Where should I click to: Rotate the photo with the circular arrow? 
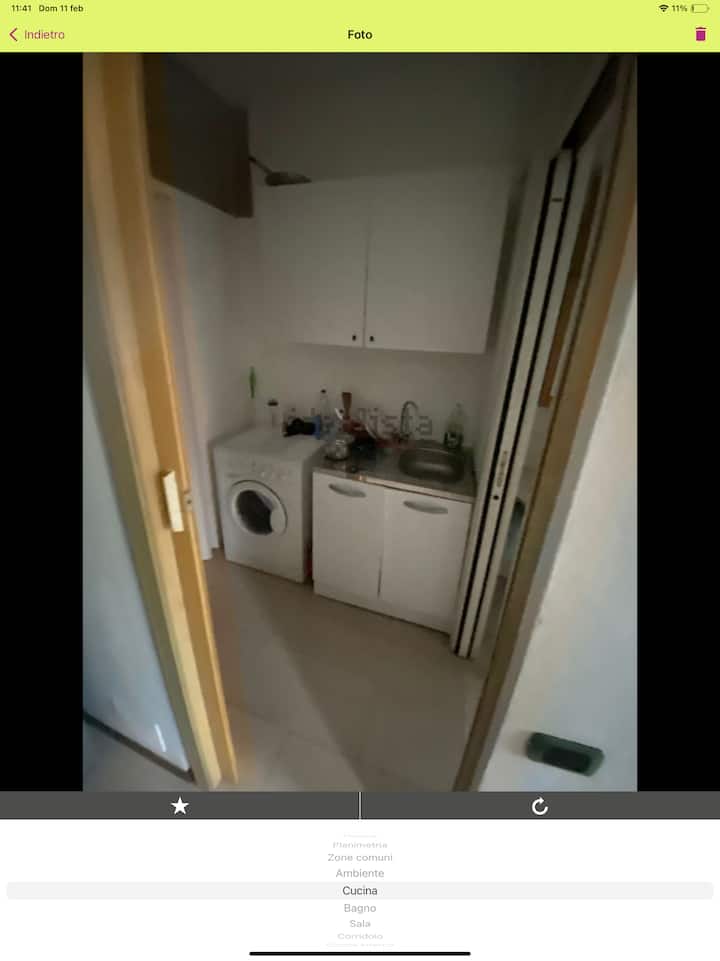pyautogui.click(x=540, y=806)
